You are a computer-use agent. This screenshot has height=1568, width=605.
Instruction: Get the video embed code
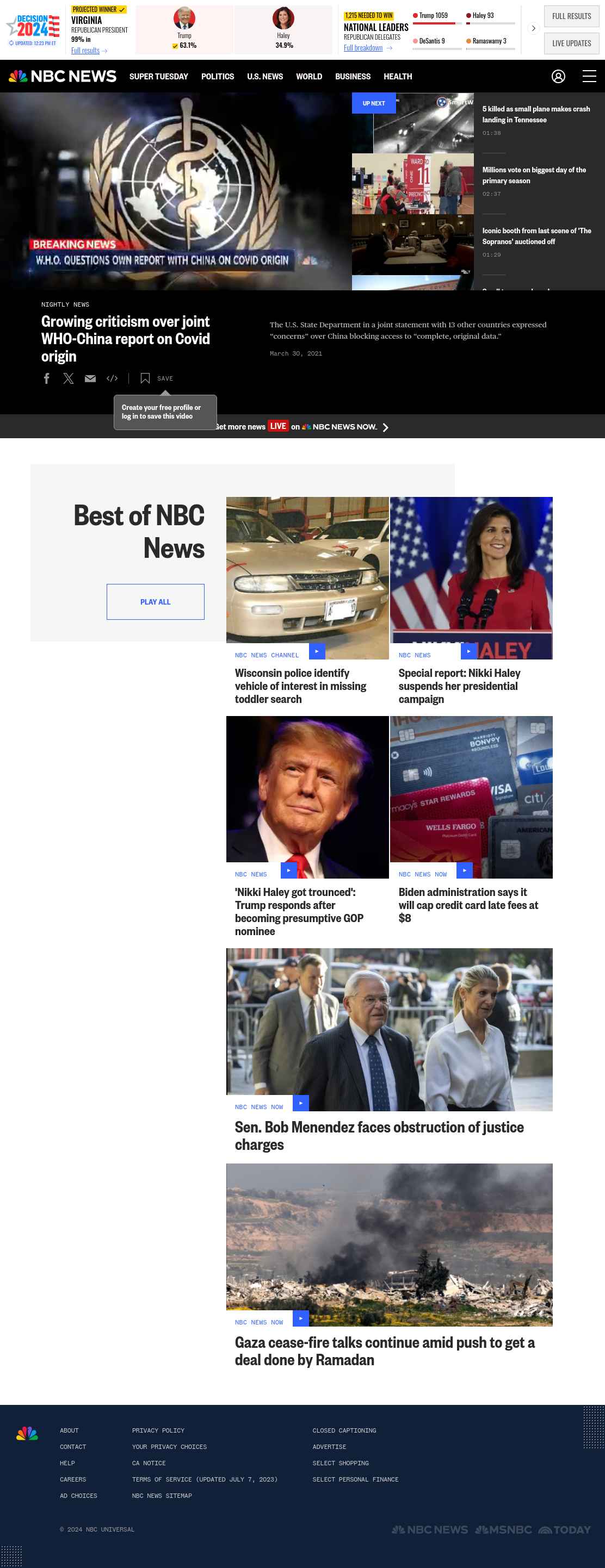(x=112, y=378)
